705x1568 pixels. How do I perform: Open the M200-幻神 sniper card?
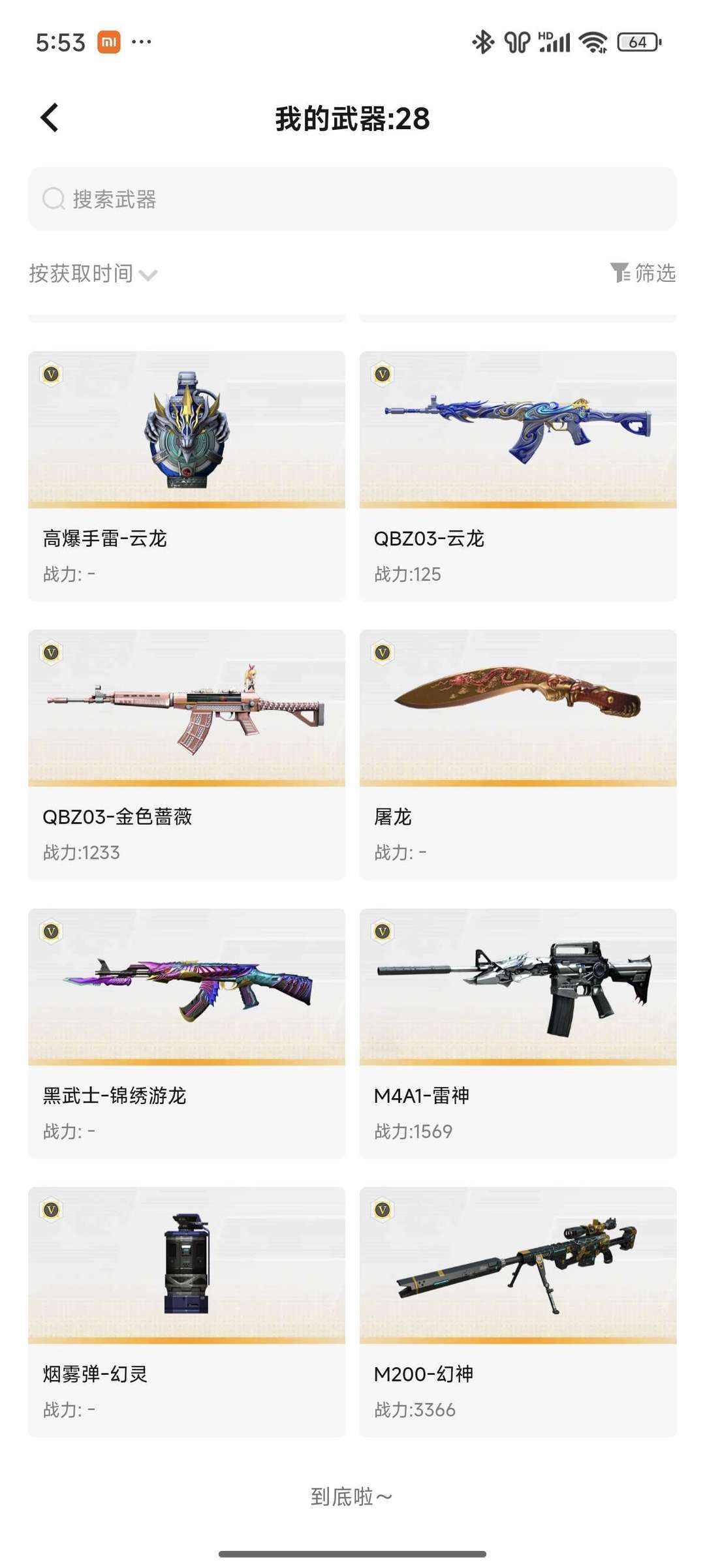click(518, 1312)
